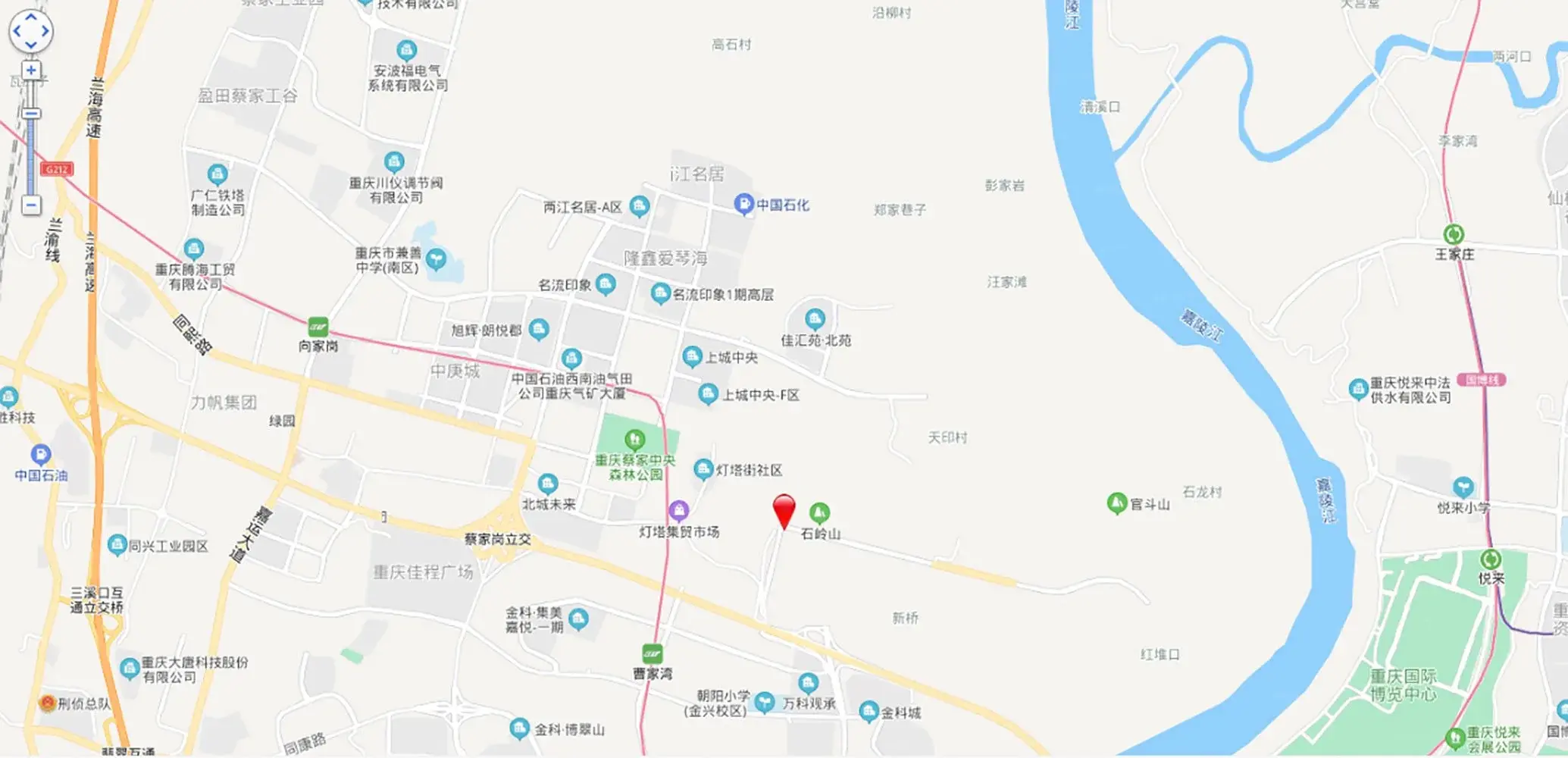Tap the zoom slider handle

pyautogui.click(x=31, y=114)
